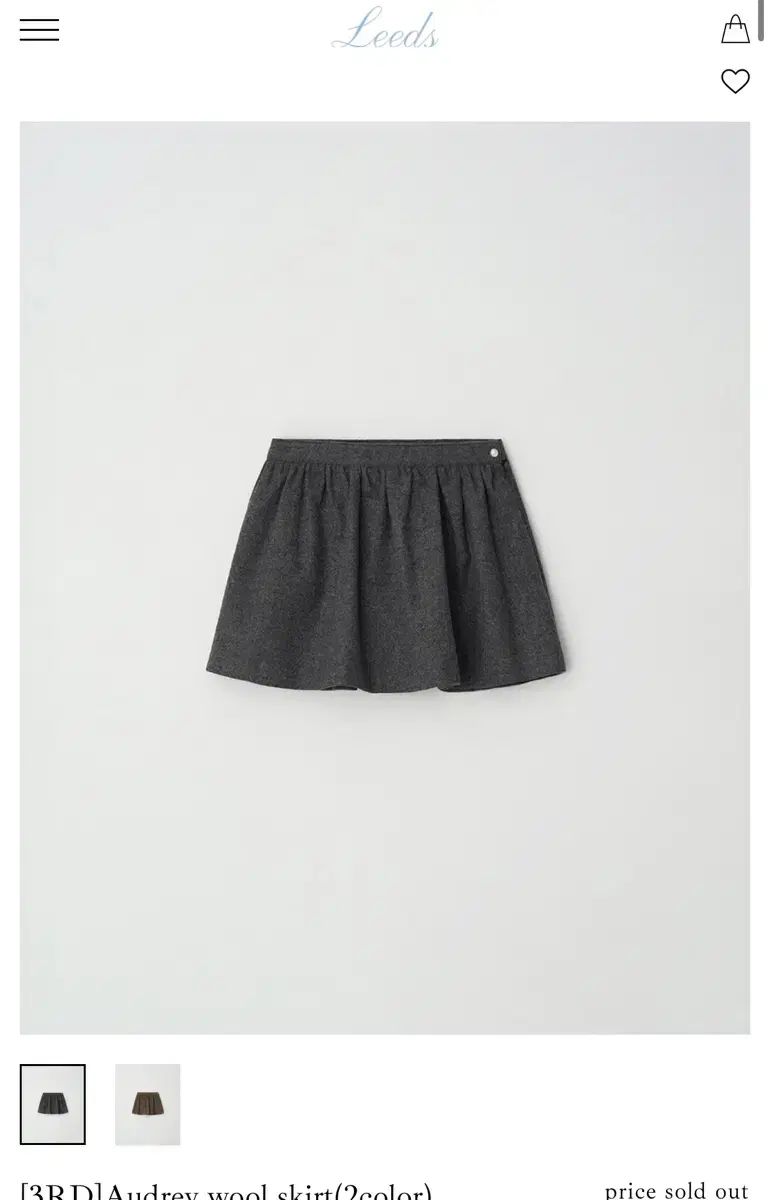The width and height of the screenshot is (770, 1200).
Task: Go to Leeds home page logo
Action: point(385,30)
